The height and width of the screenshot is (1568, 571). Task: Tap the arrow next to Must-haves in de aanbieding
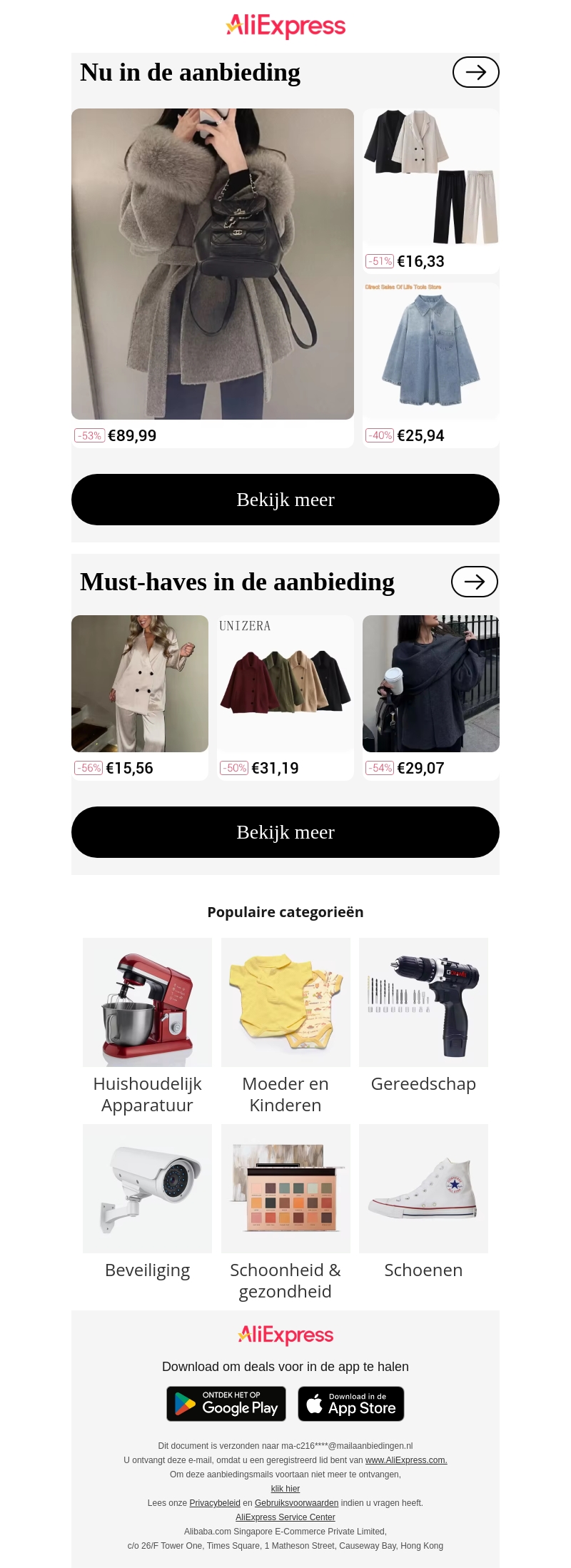click(x=474, y=582)
